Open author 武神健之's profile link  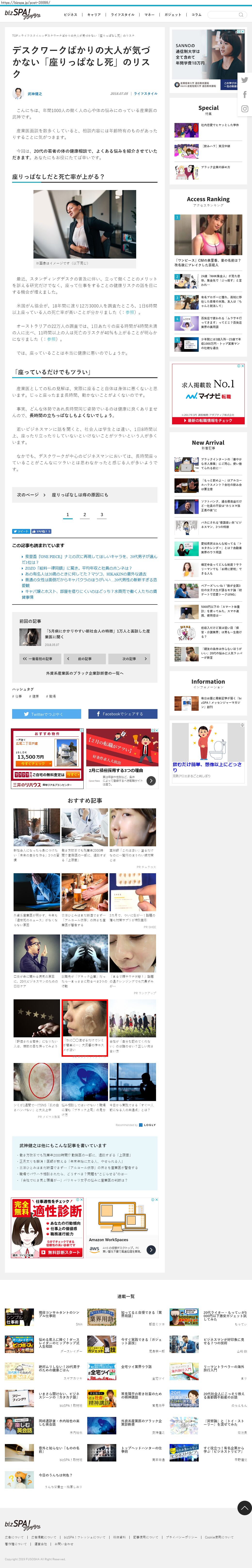click(35, 94)
